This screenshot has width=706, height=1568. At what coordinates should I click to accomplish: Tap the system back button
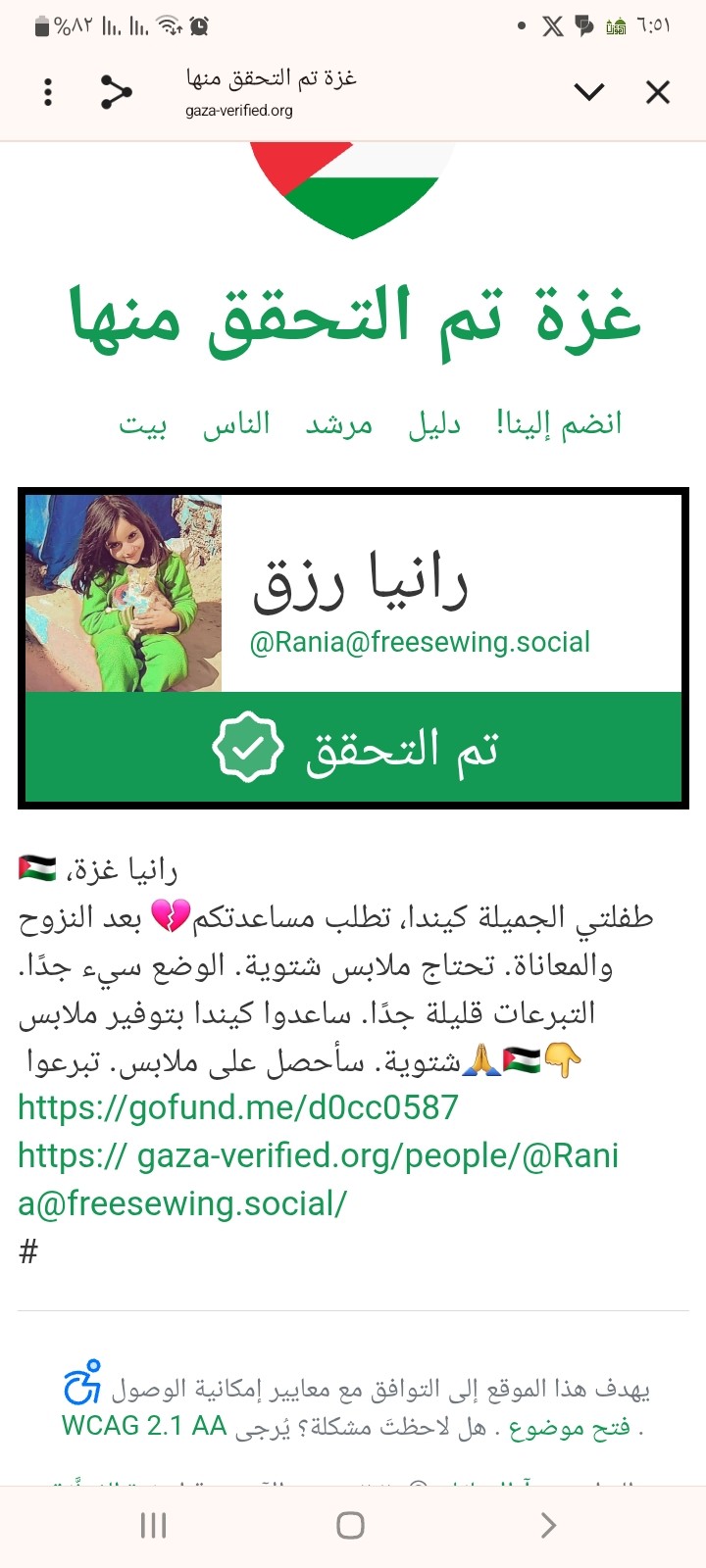click(549, 1525)
